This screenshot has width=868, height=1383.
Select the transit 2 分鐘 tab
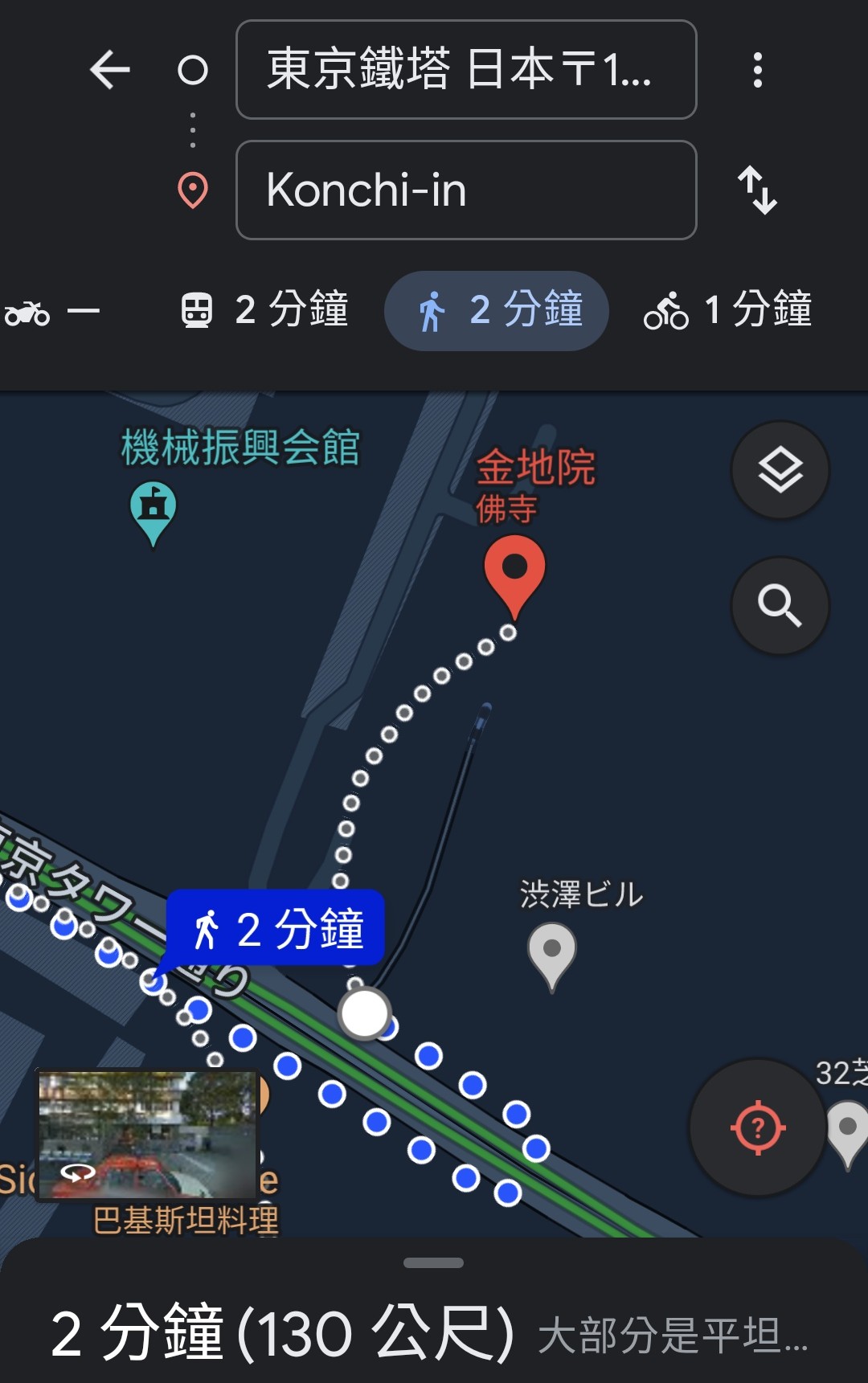point(265,311)
